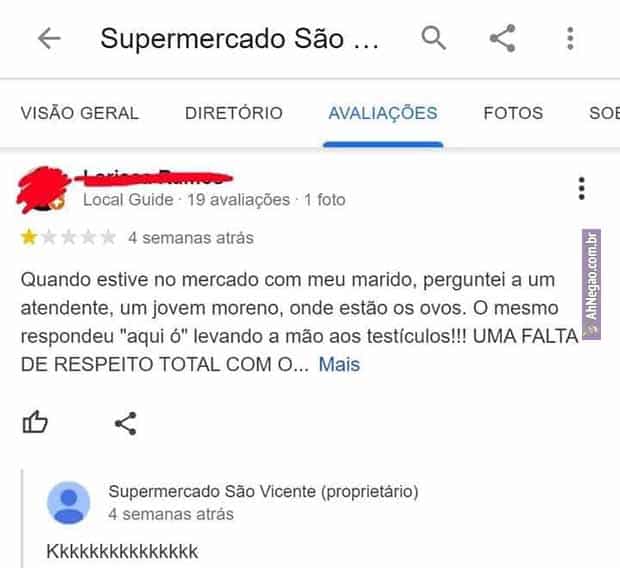
Task: Expand the review by tapping Mais
Action: (339, 365)
